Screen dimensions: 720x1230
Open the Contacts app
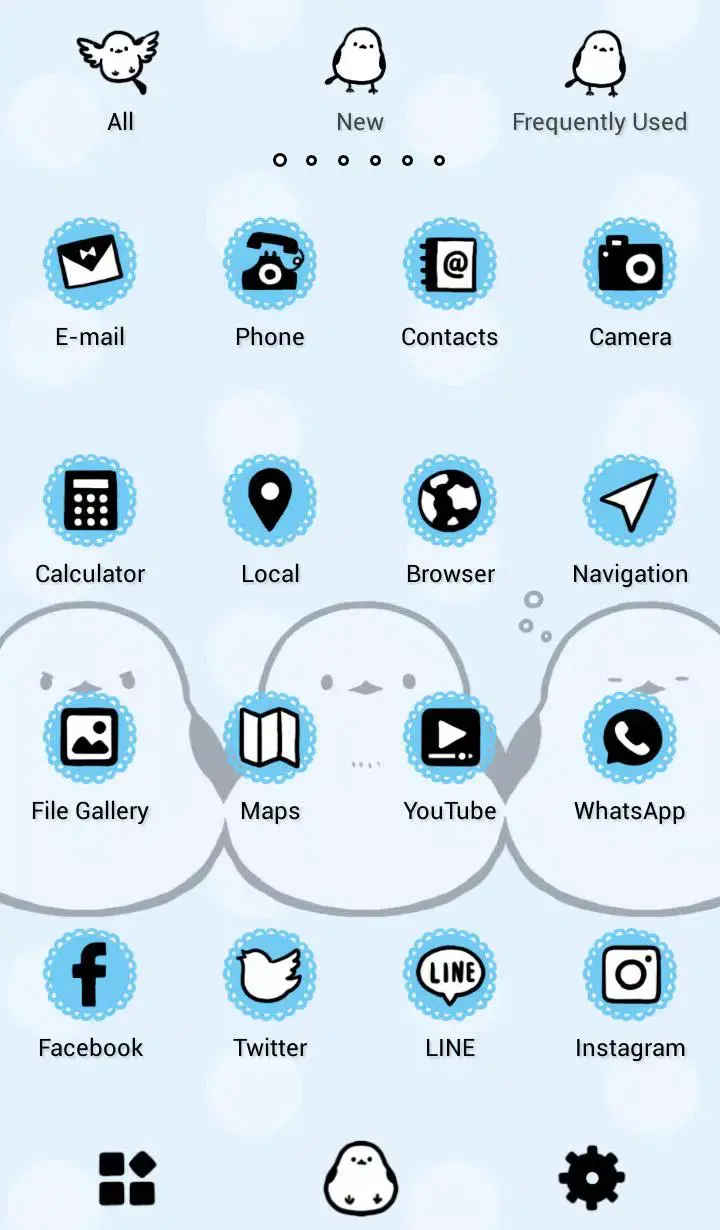click(450, 264)
